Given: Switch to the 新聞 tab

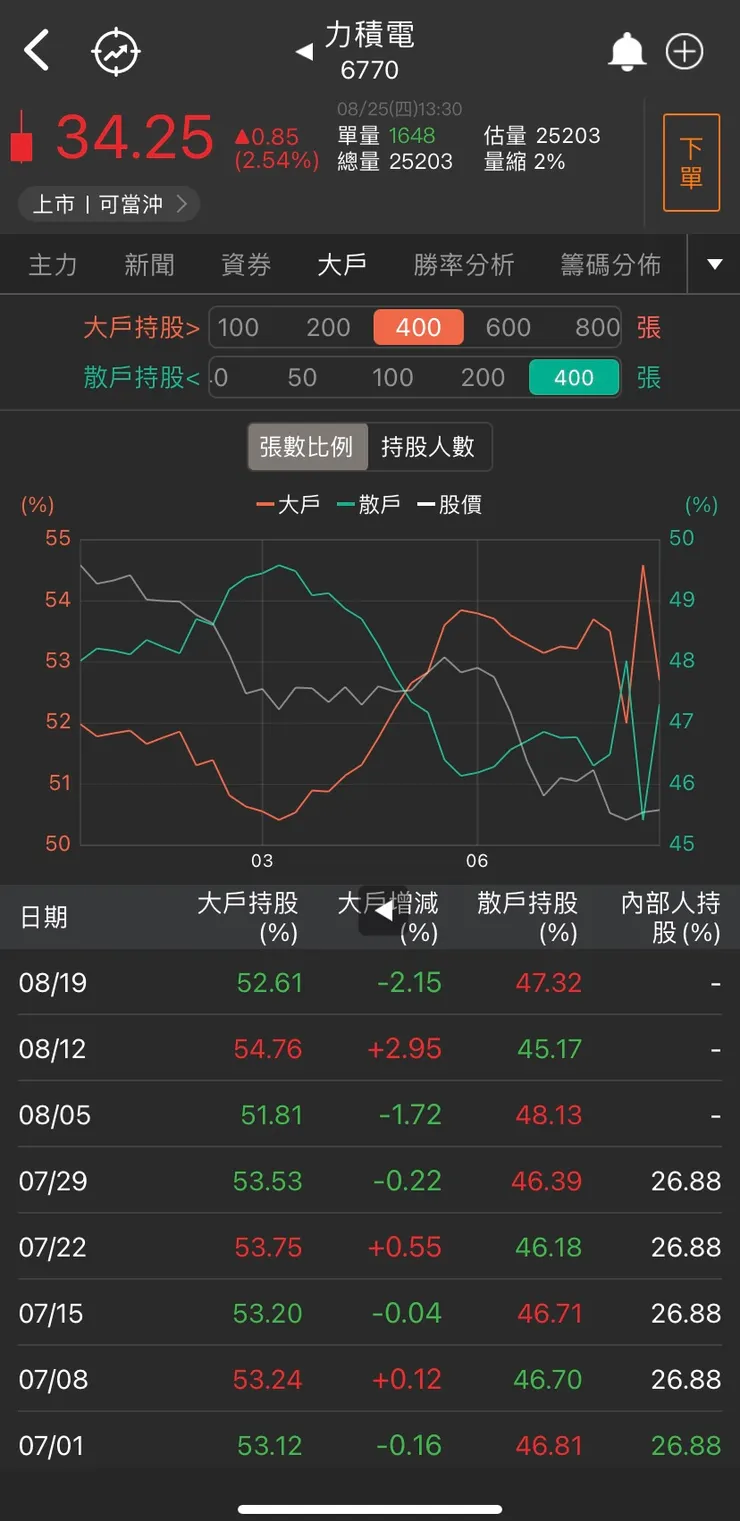Looking at the screenshot, I should point(148,264).
